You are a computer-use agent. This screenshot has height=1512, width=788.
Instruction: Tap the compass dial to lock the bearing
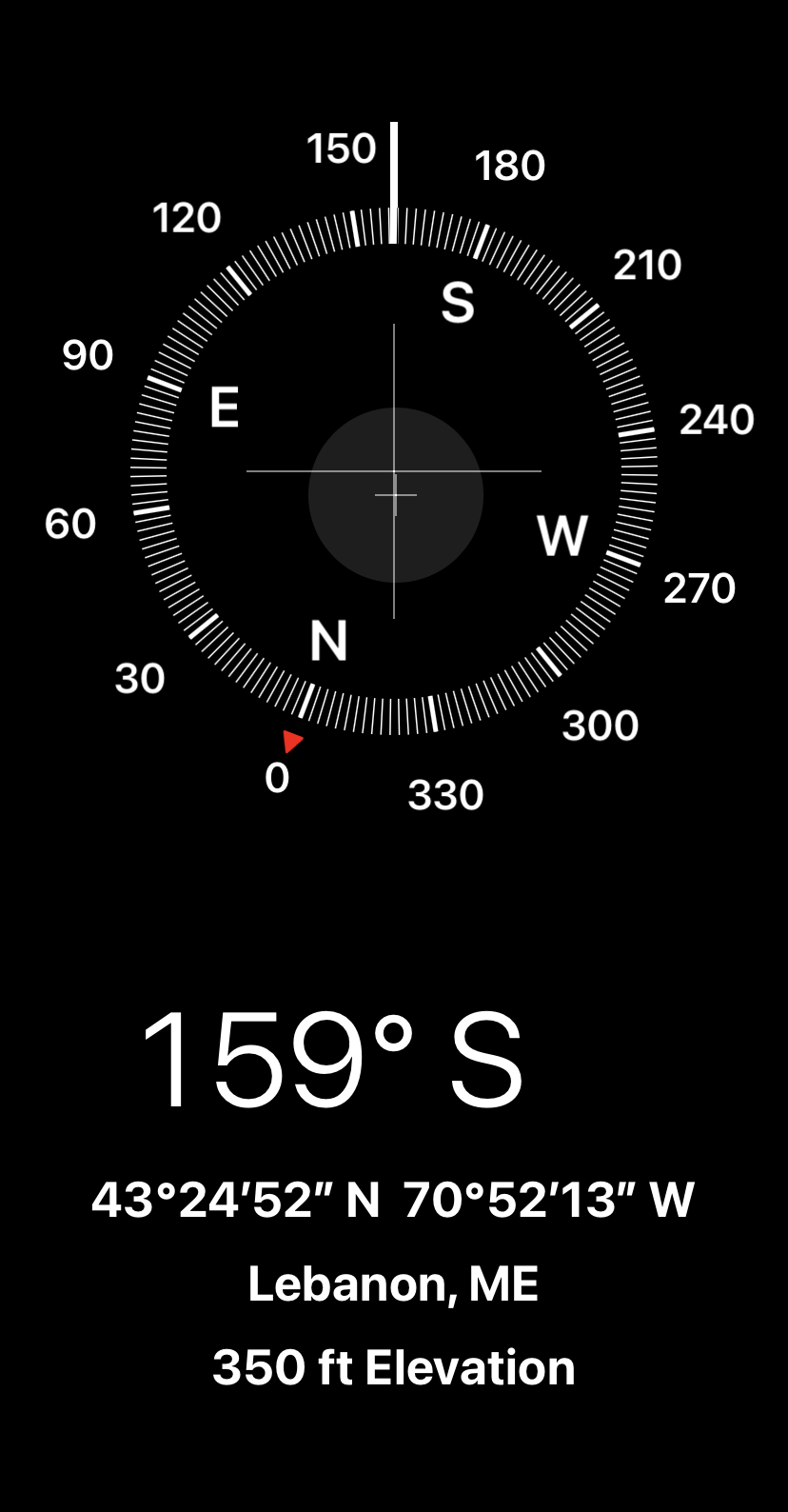(394, 472)
